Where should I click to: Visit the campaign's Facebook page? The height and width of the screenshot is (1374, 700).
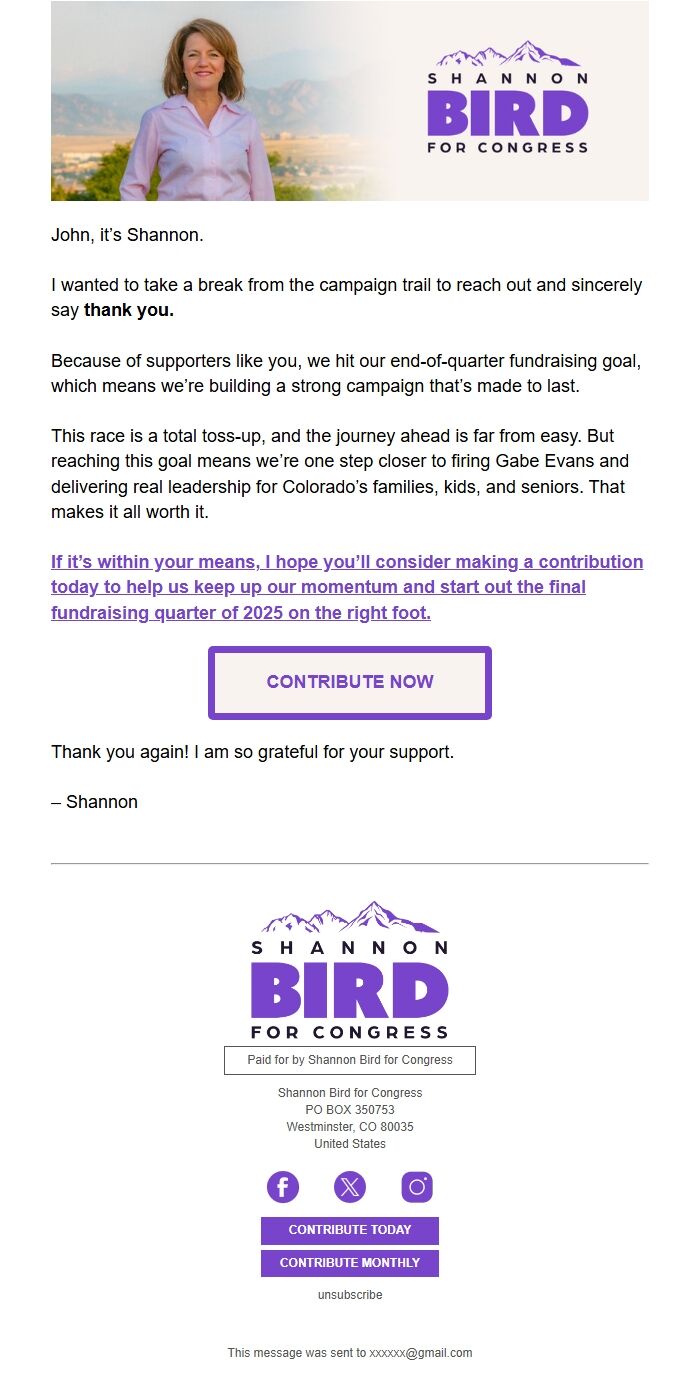[x=283, y=1187]
